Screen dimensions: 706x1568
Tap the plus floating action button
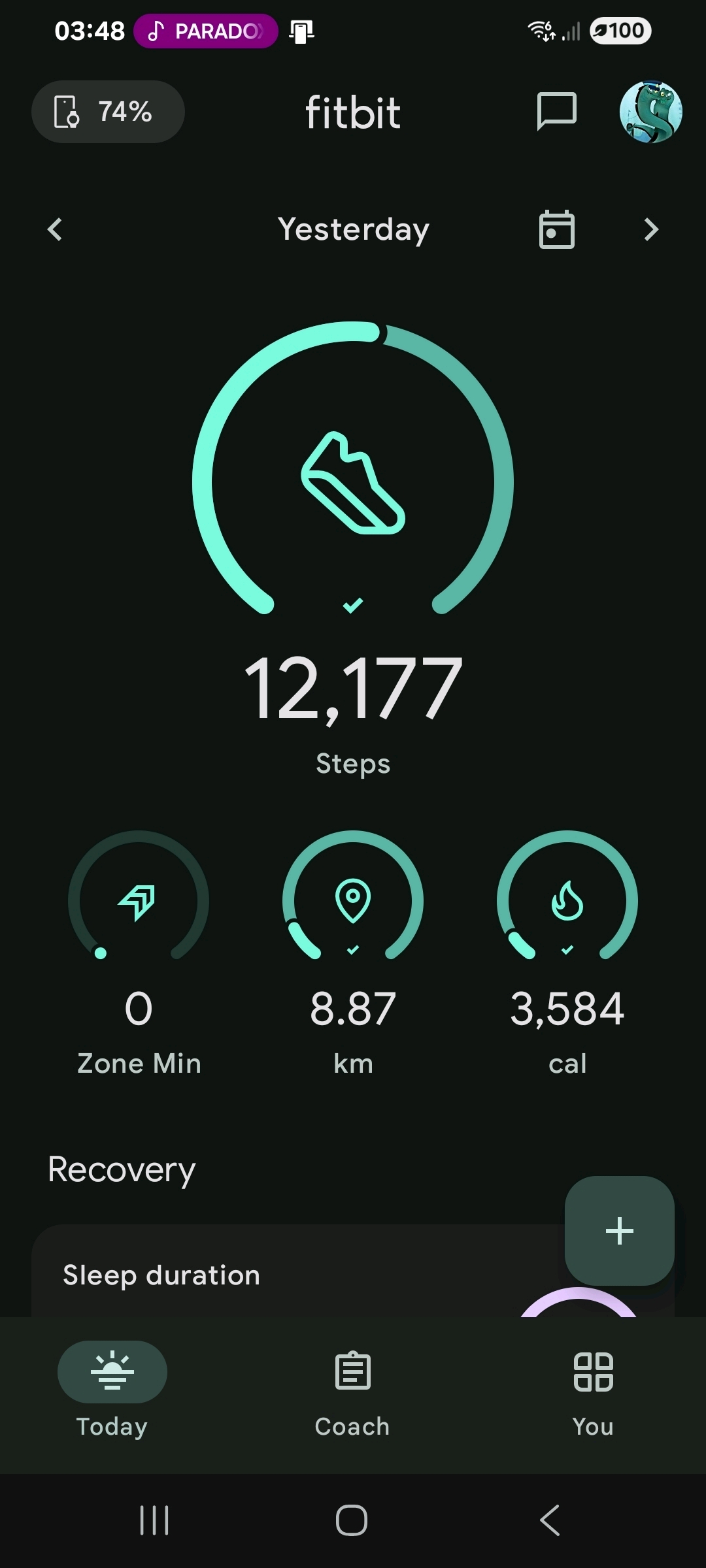619,1231
